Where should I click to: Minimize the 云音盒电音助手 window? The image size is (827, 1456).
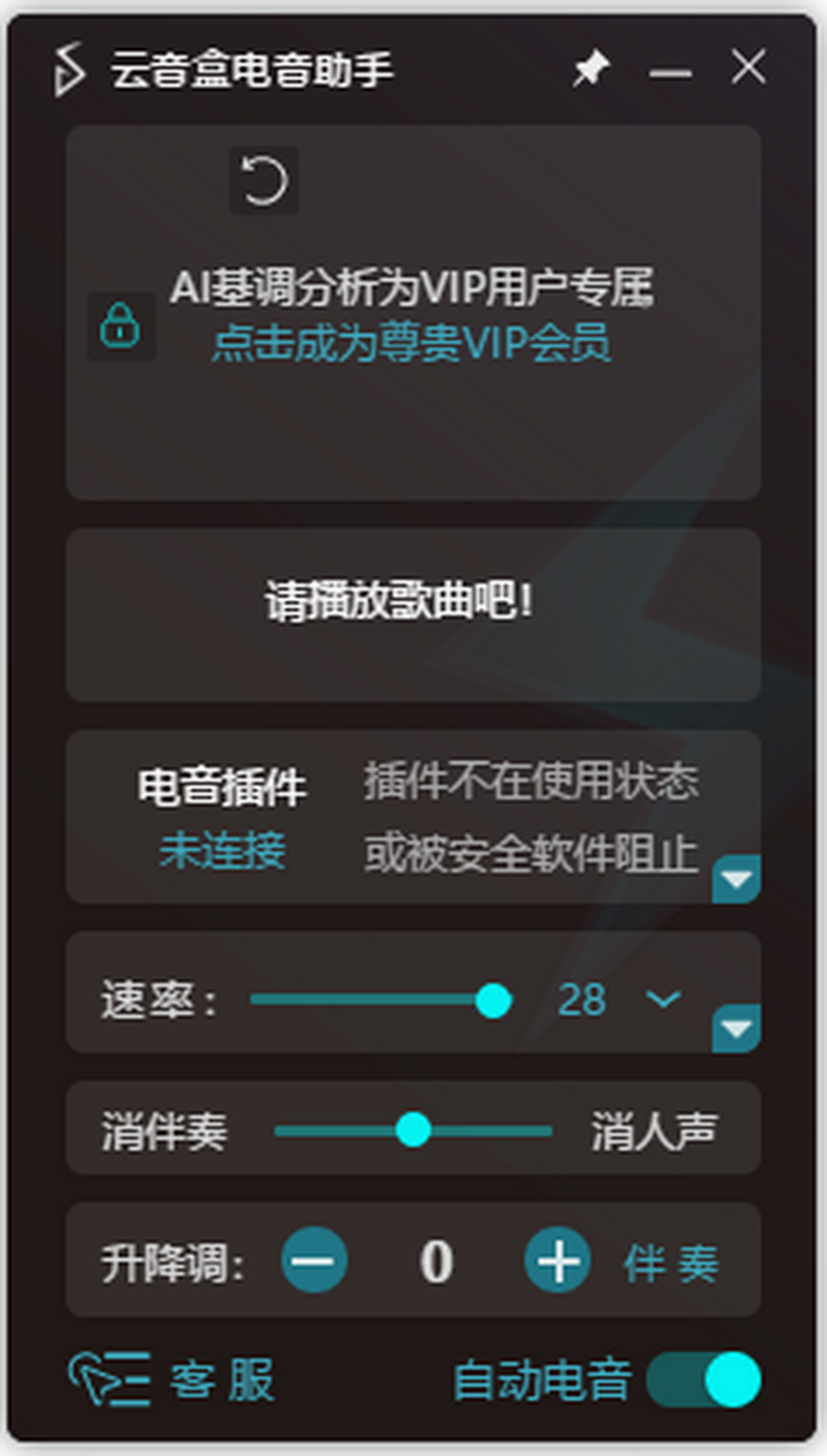point(670,72)
